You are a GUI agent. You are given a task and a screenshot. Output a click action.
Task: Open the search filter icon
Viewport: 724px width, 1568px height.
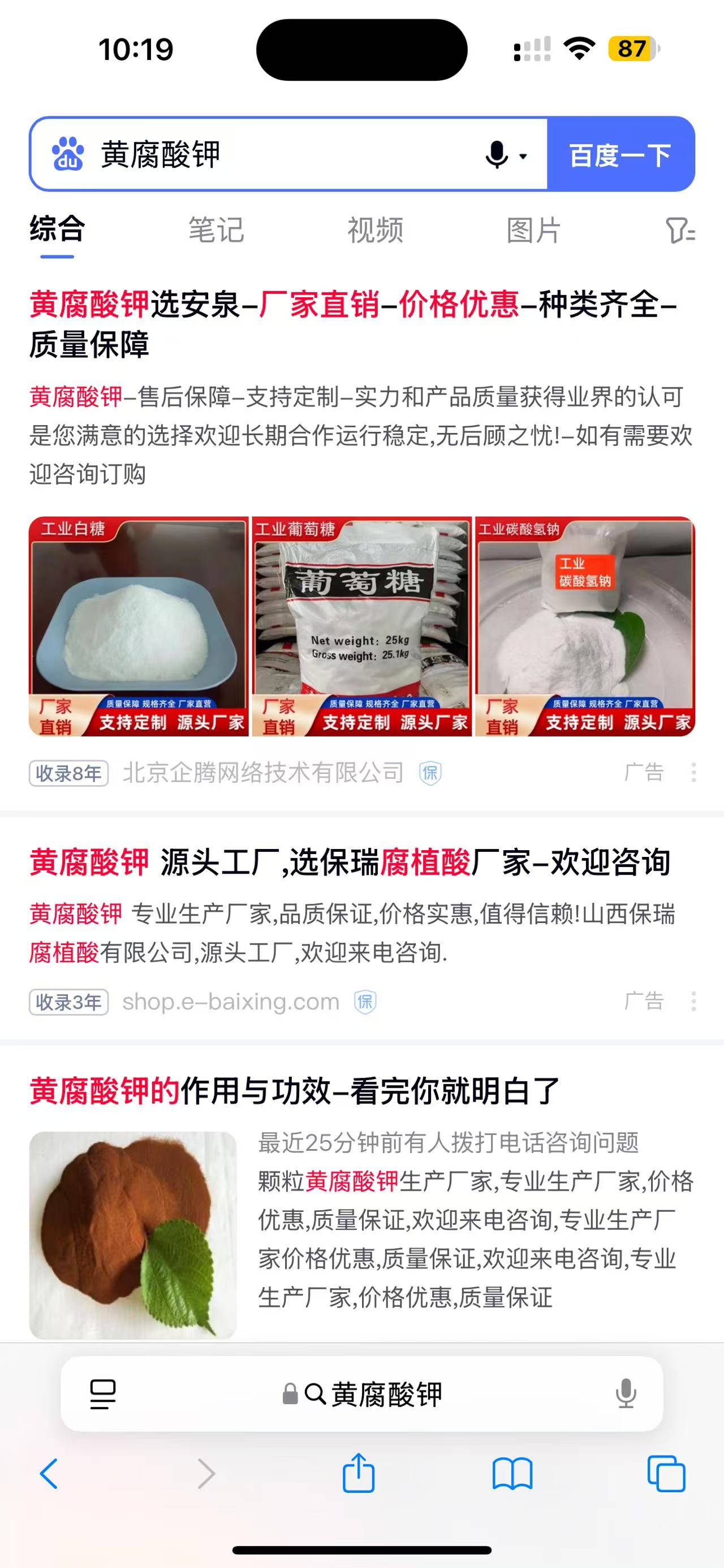680,231
